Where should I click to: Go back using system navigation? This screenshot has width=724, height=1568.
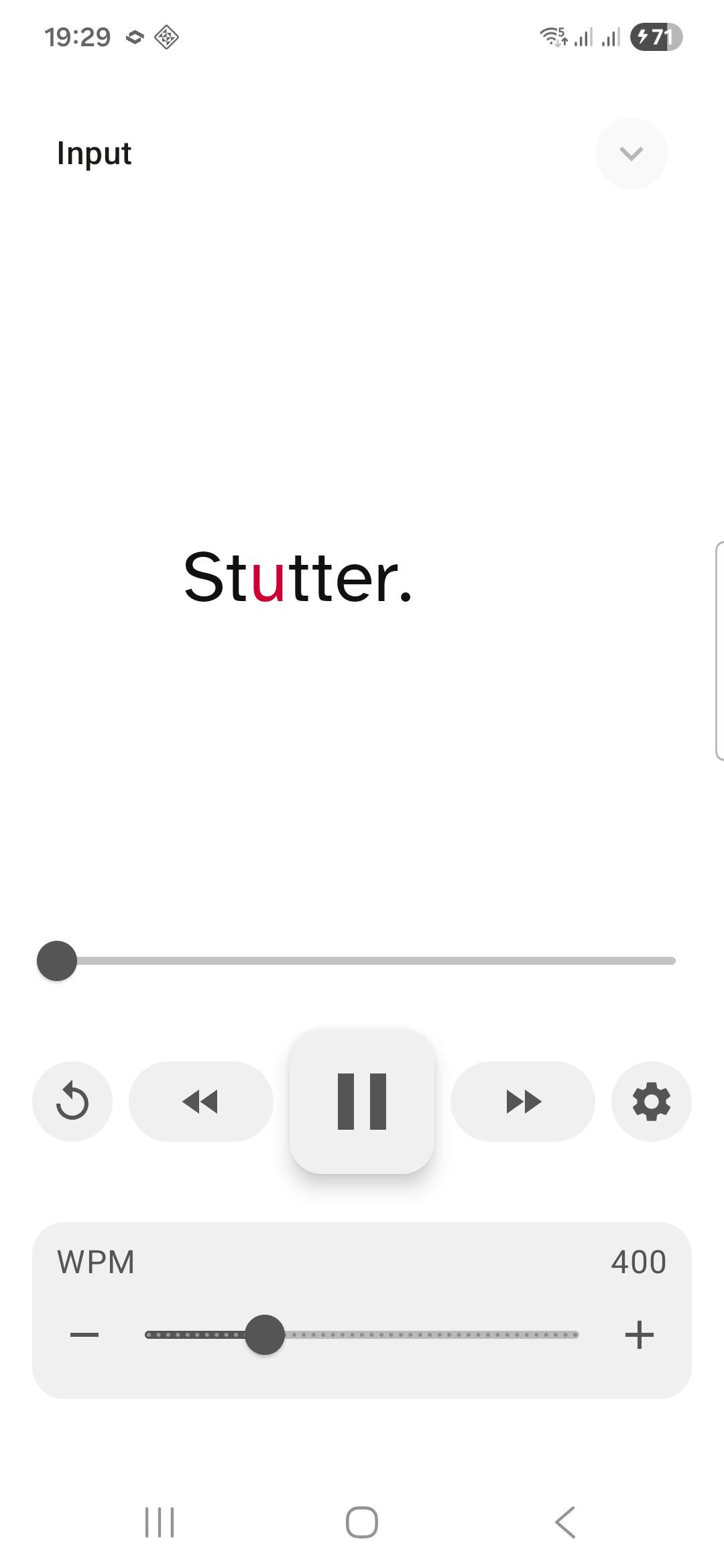click(565, 1522)
